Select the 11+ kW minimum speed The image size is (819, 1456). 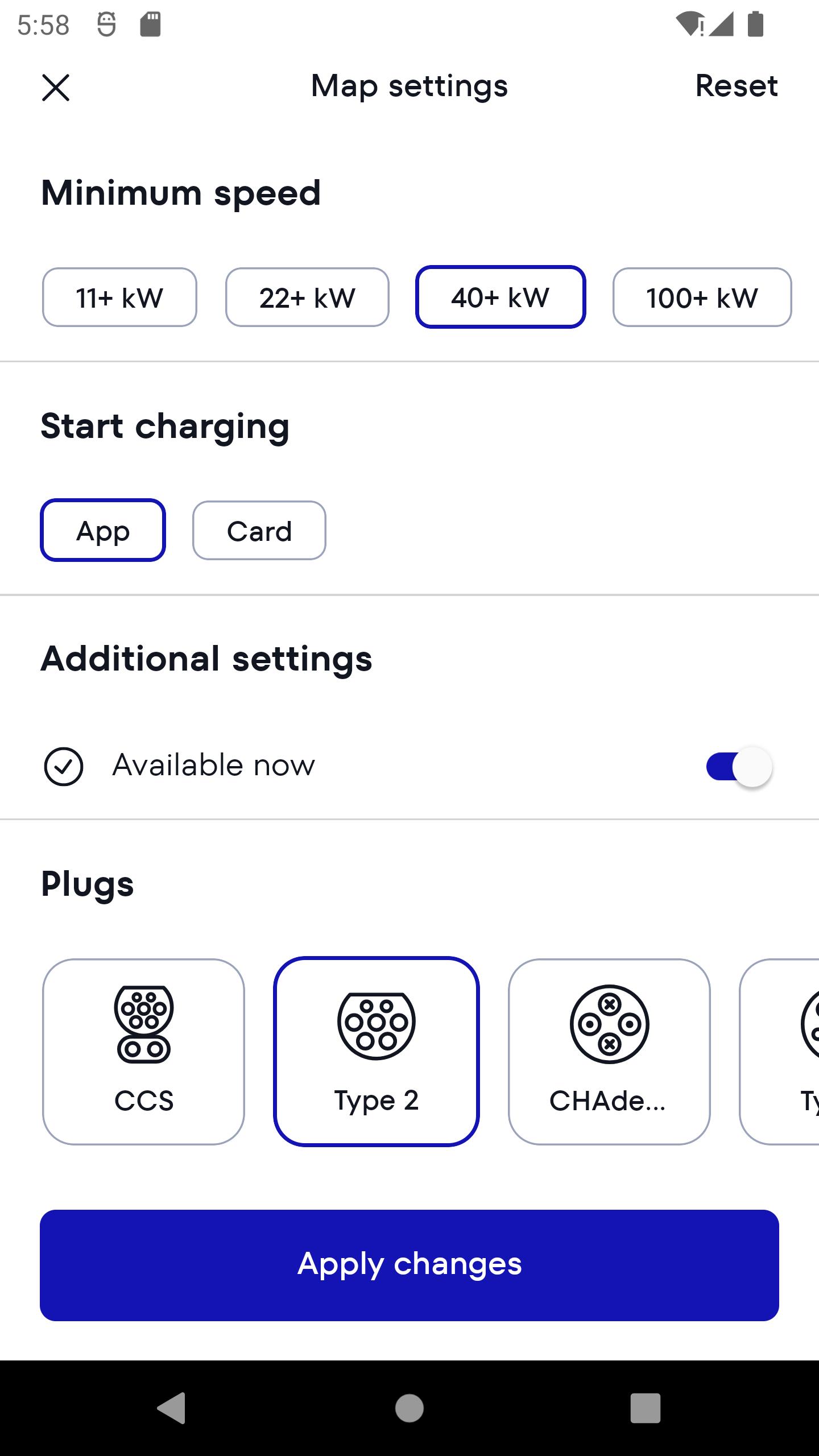119,297
